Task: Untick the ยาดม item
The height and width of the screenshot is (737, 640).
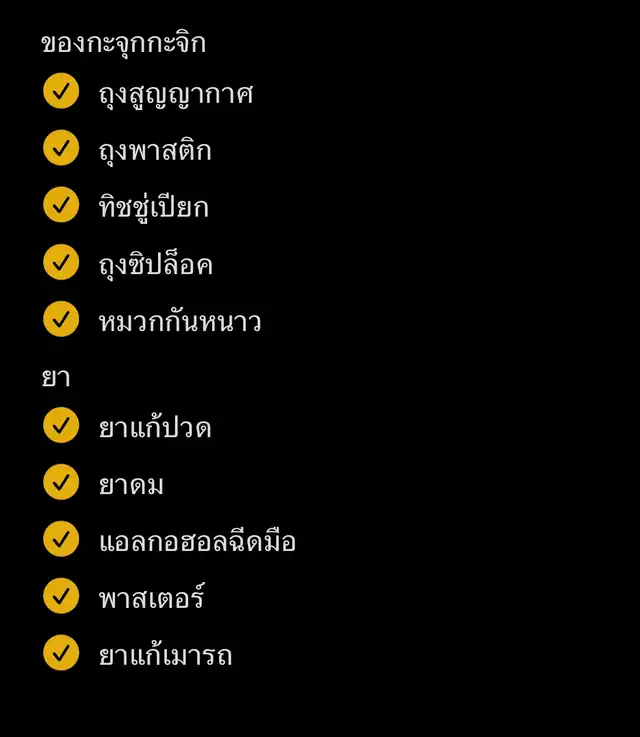Action: 61,483
